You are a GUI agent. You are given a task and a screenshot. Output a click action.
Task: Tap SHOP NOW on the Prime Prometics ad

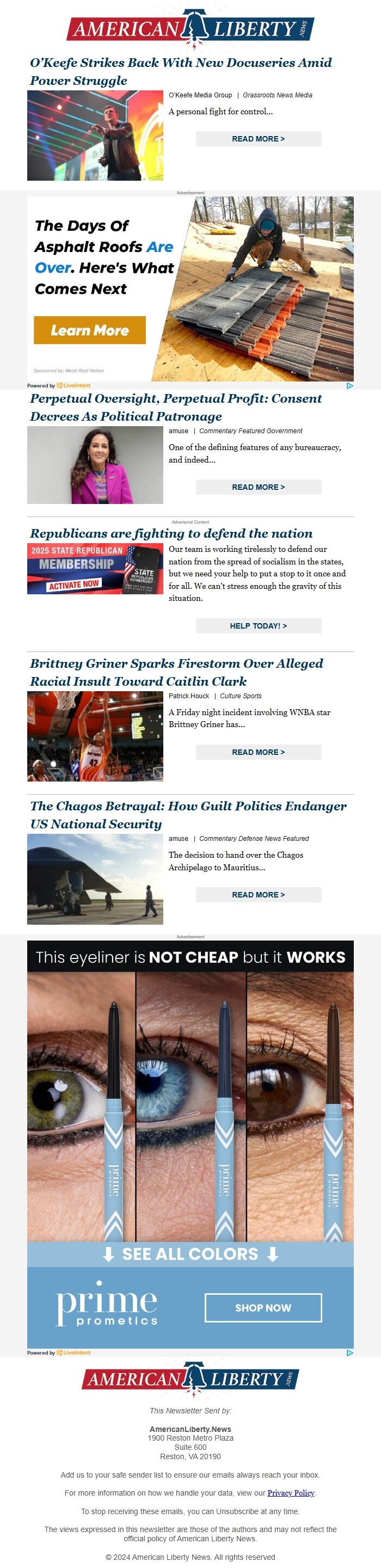(x=263, y=1308)
